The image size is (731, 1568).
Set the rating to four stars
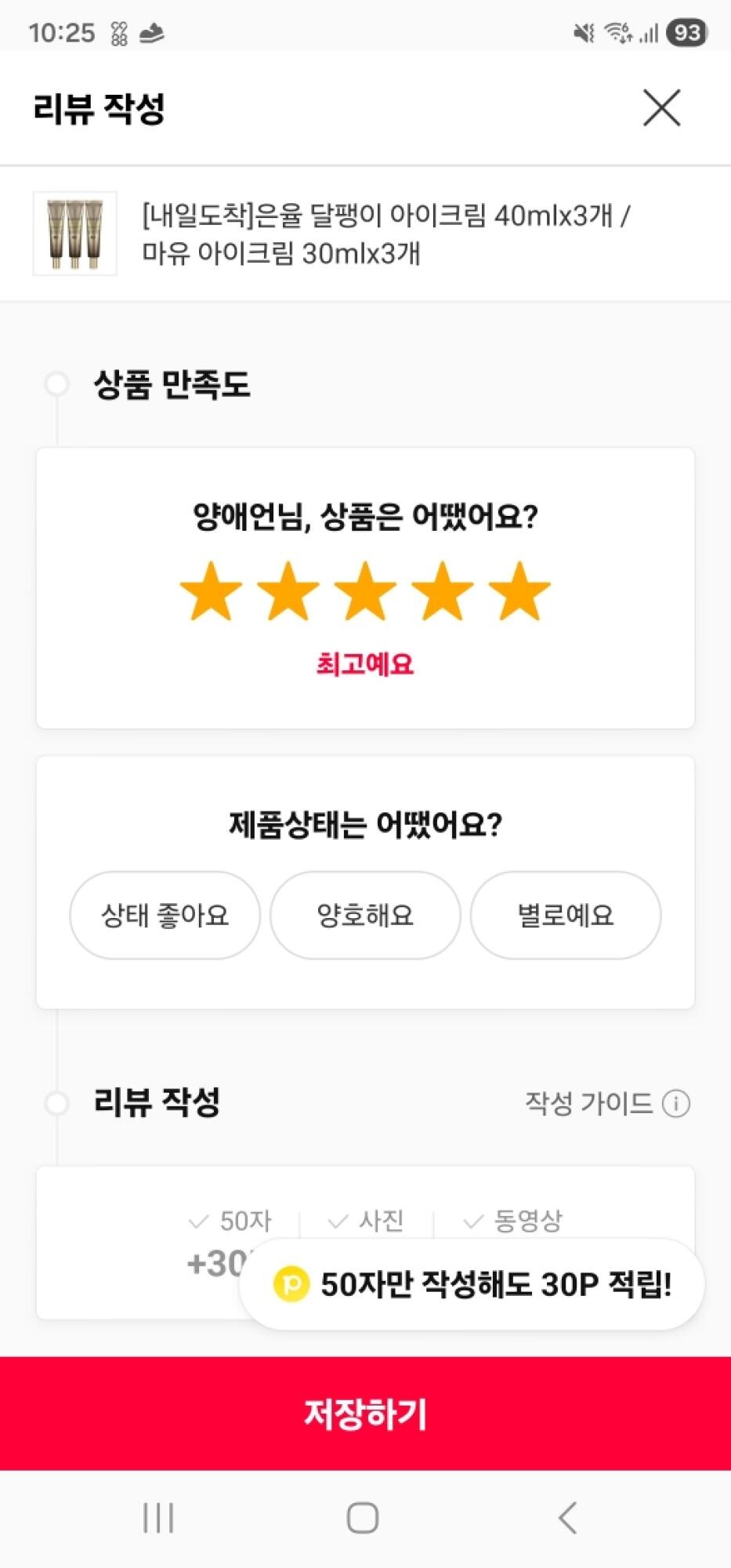442,591
